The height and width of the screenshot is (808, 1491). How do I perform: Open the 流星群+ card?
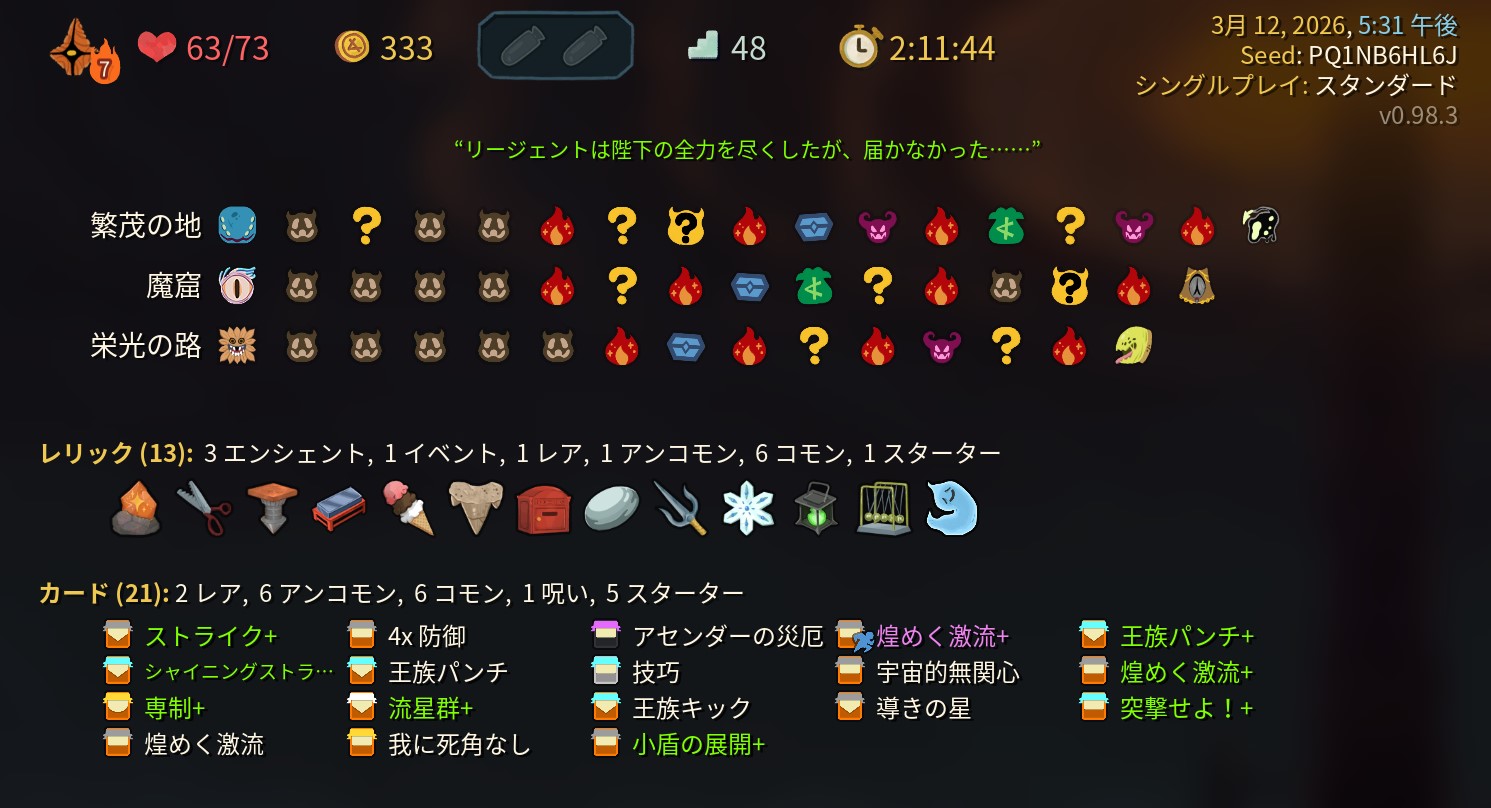(430, 708)
